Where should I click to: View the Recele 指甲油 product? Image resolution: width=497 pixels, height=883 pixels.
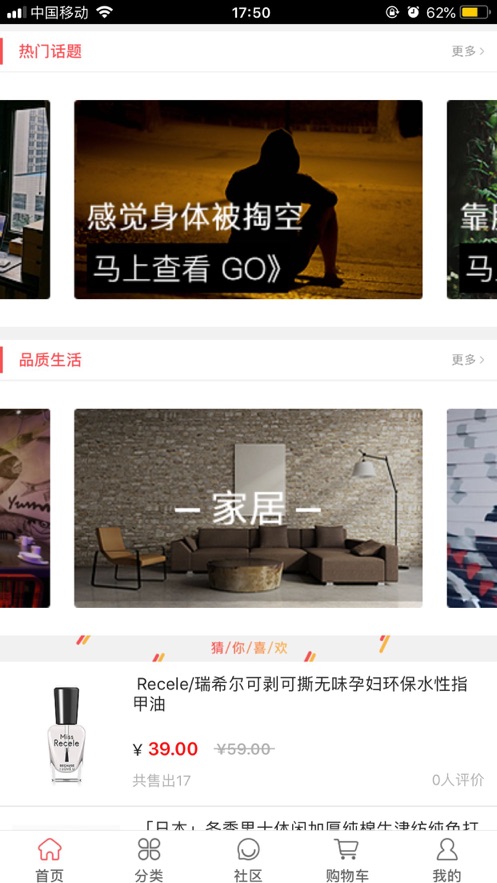coord(248,734)
